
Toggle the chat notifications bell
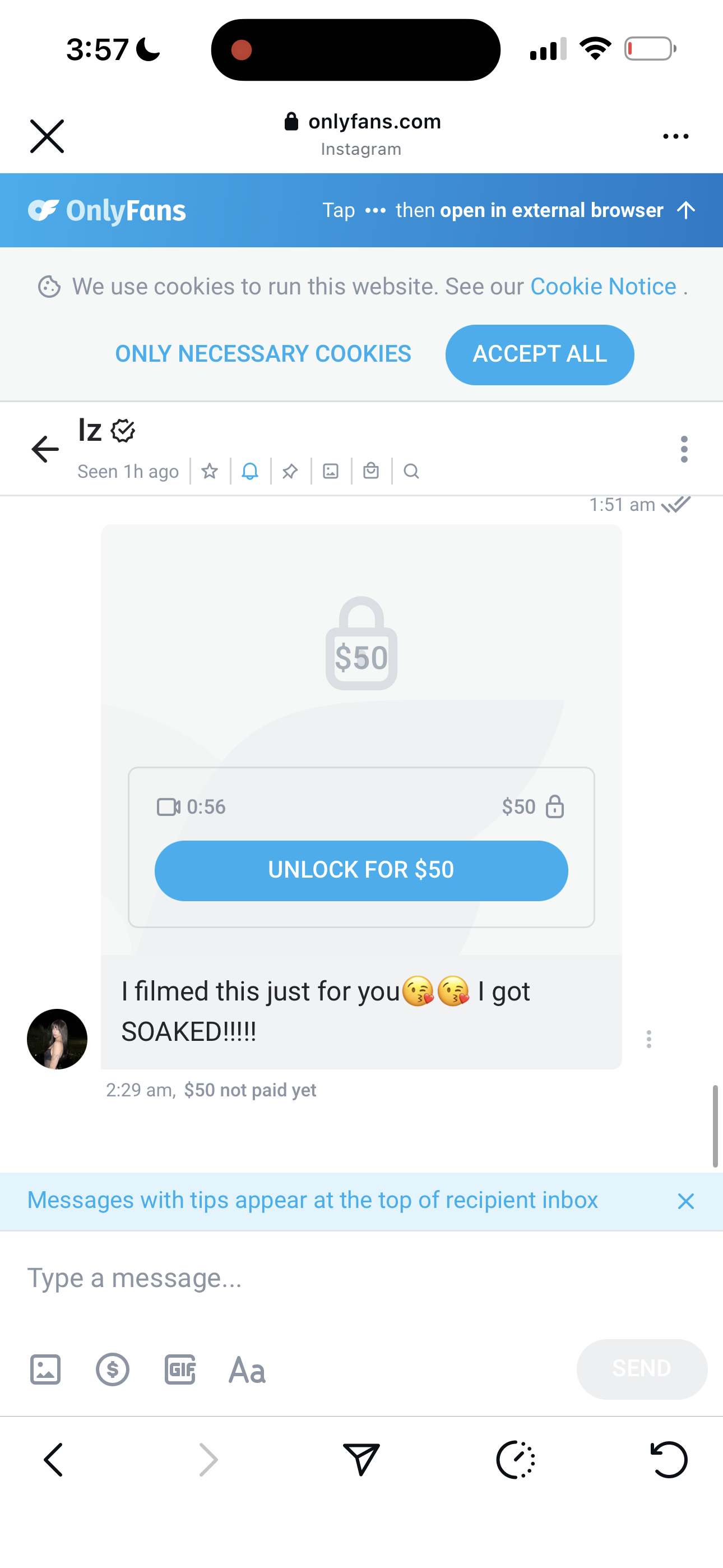click(250, 471)
